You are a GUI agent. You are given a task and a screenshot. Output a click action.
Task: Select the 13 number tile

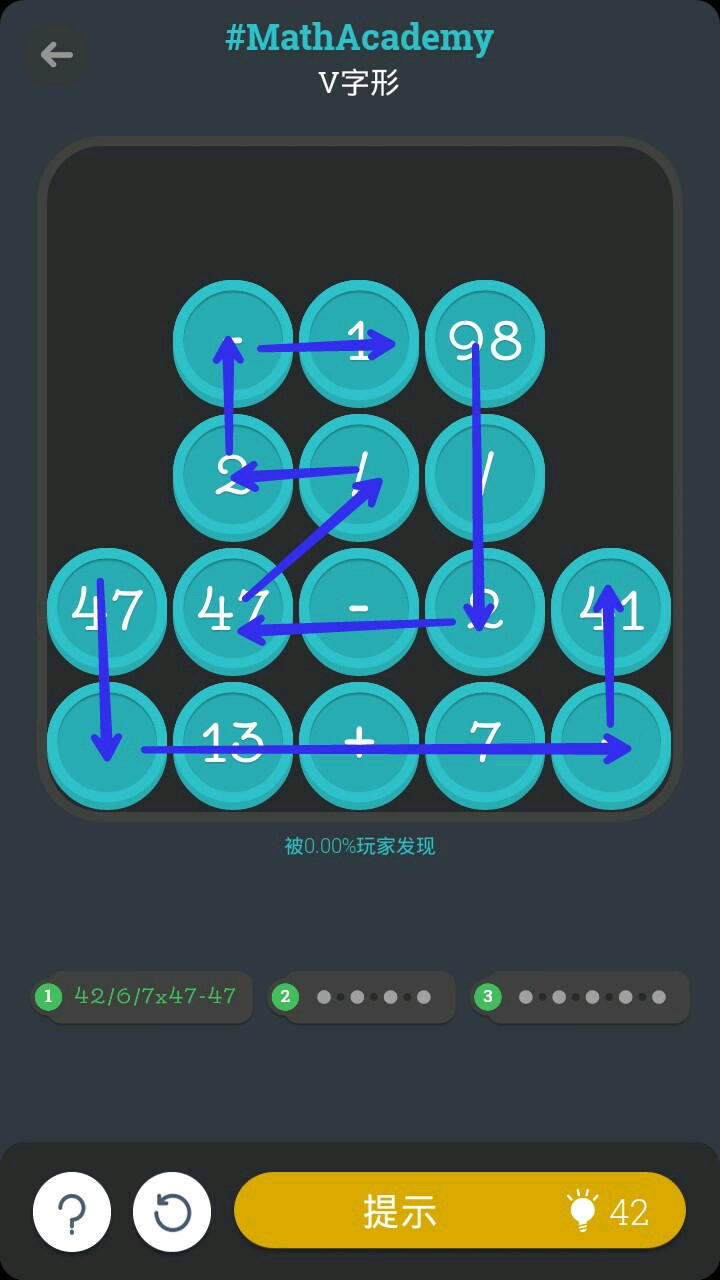point(232,742)
